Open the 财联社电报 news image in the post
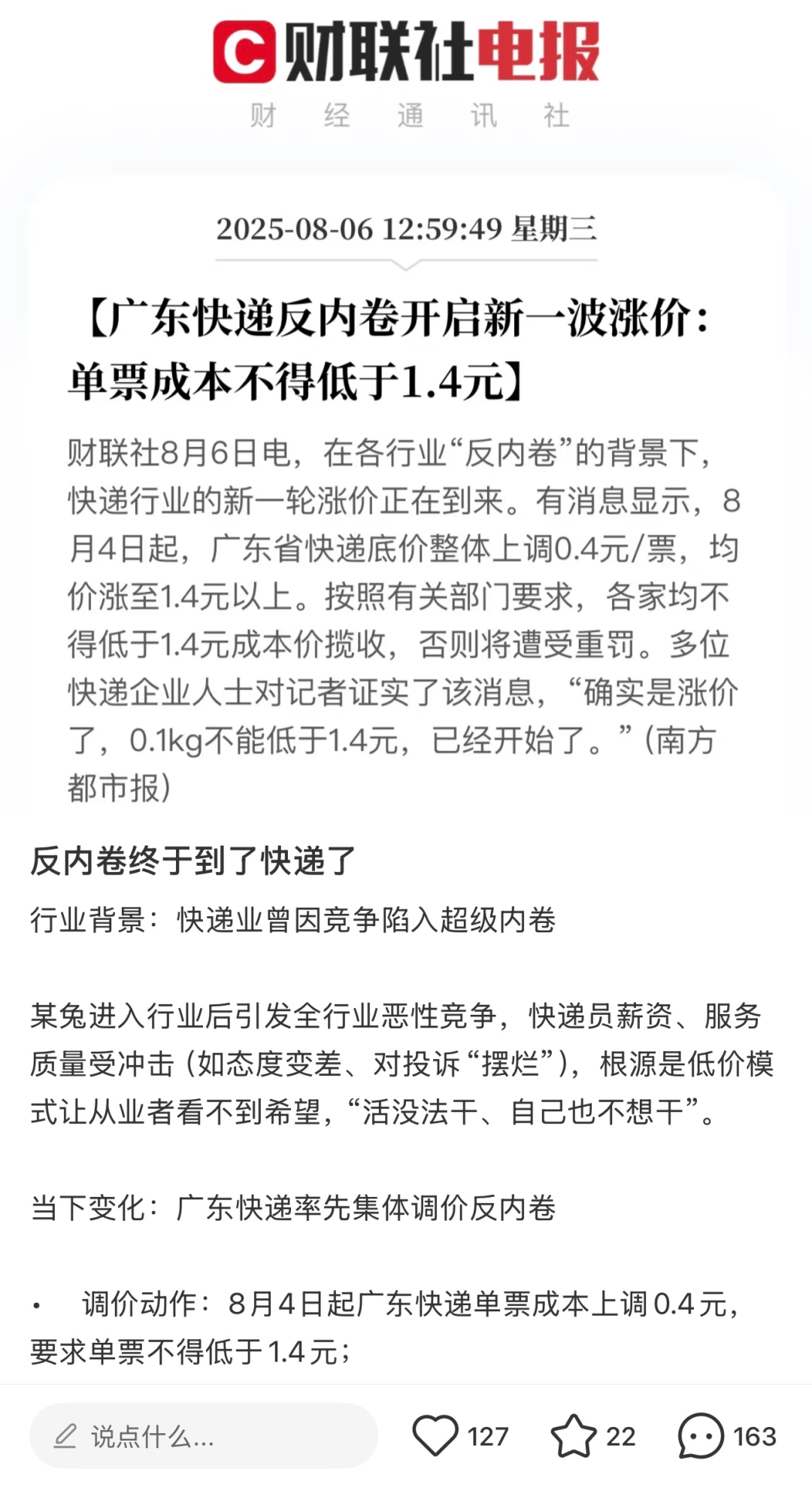 click(406, 406)
